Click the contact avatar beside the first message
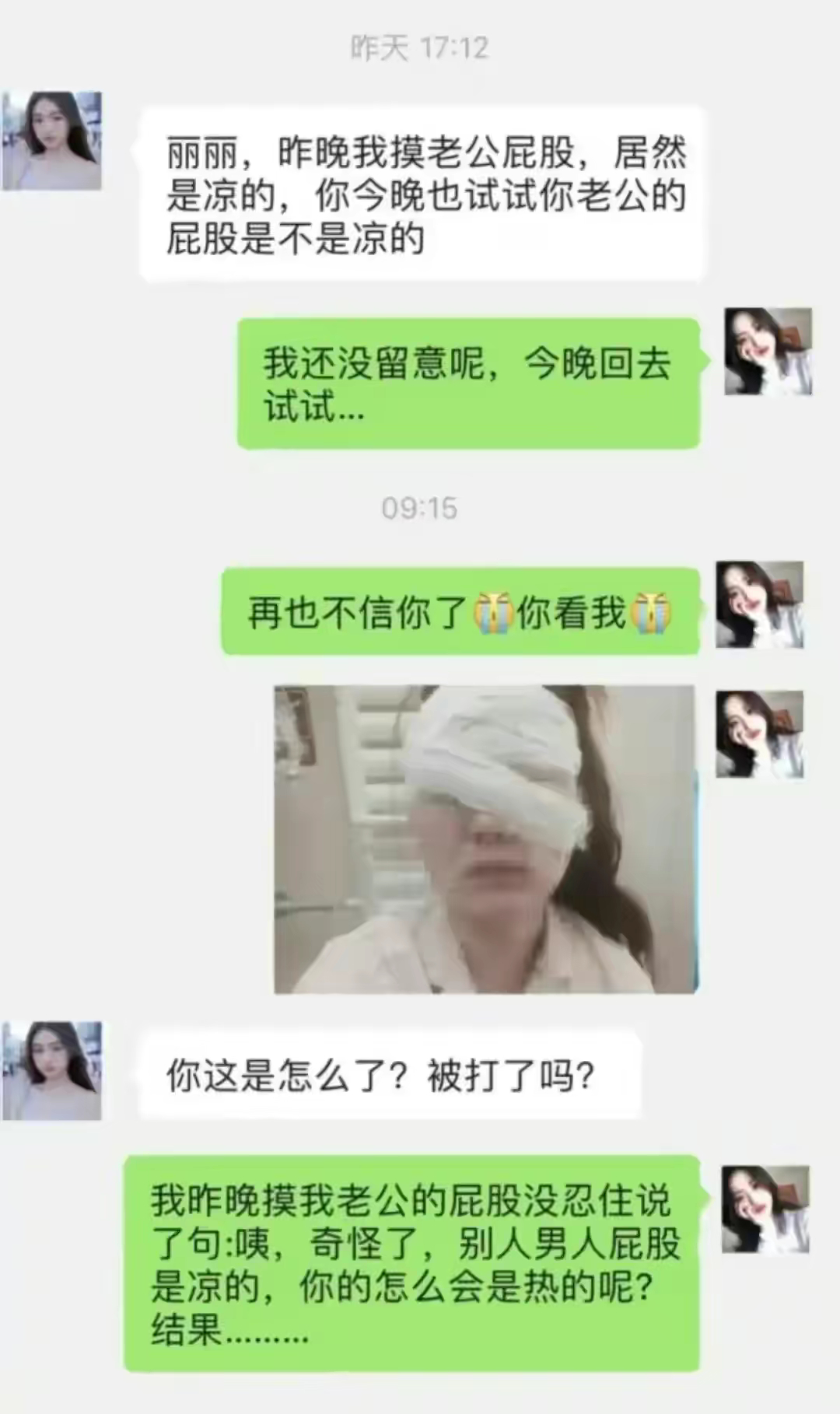This screenshot has width=840, height=1414. 51,140
